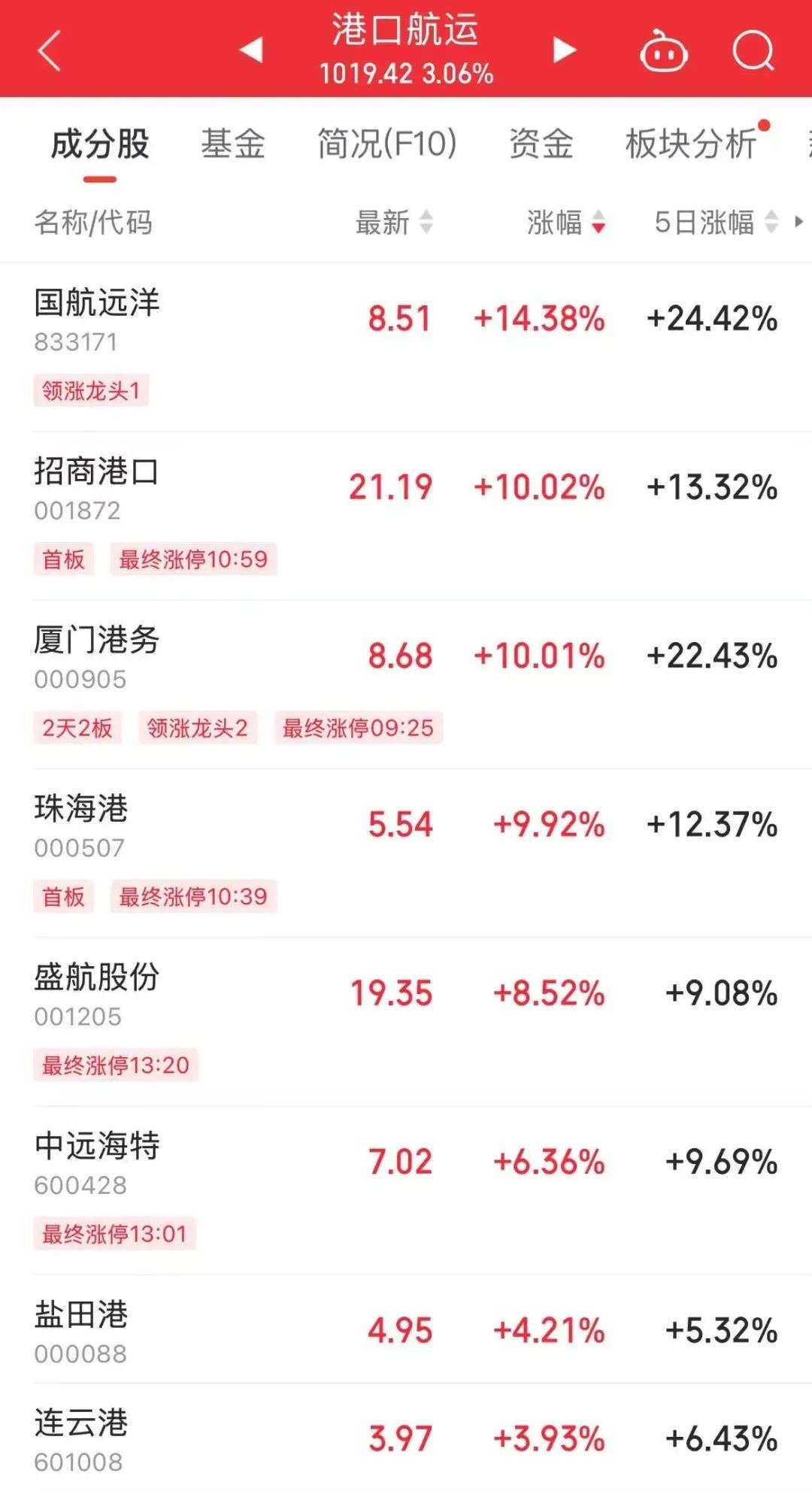Open the 简况(F10) tab

coord(387,144)
